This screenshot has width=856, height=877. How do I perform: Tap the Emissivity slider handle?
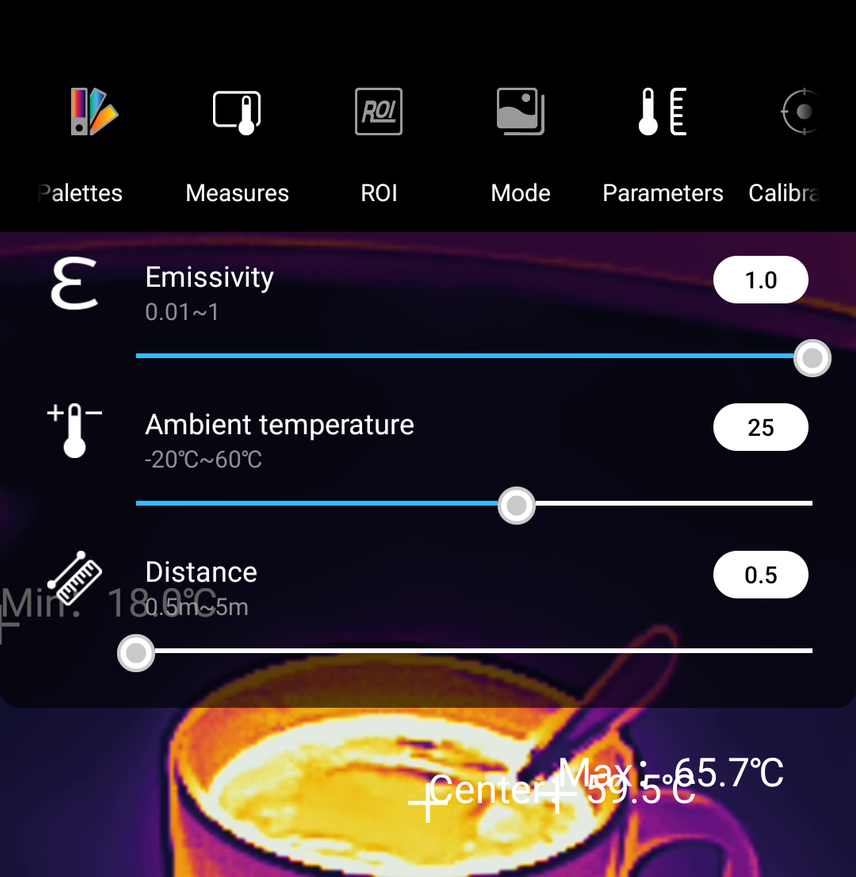[811, 357]
